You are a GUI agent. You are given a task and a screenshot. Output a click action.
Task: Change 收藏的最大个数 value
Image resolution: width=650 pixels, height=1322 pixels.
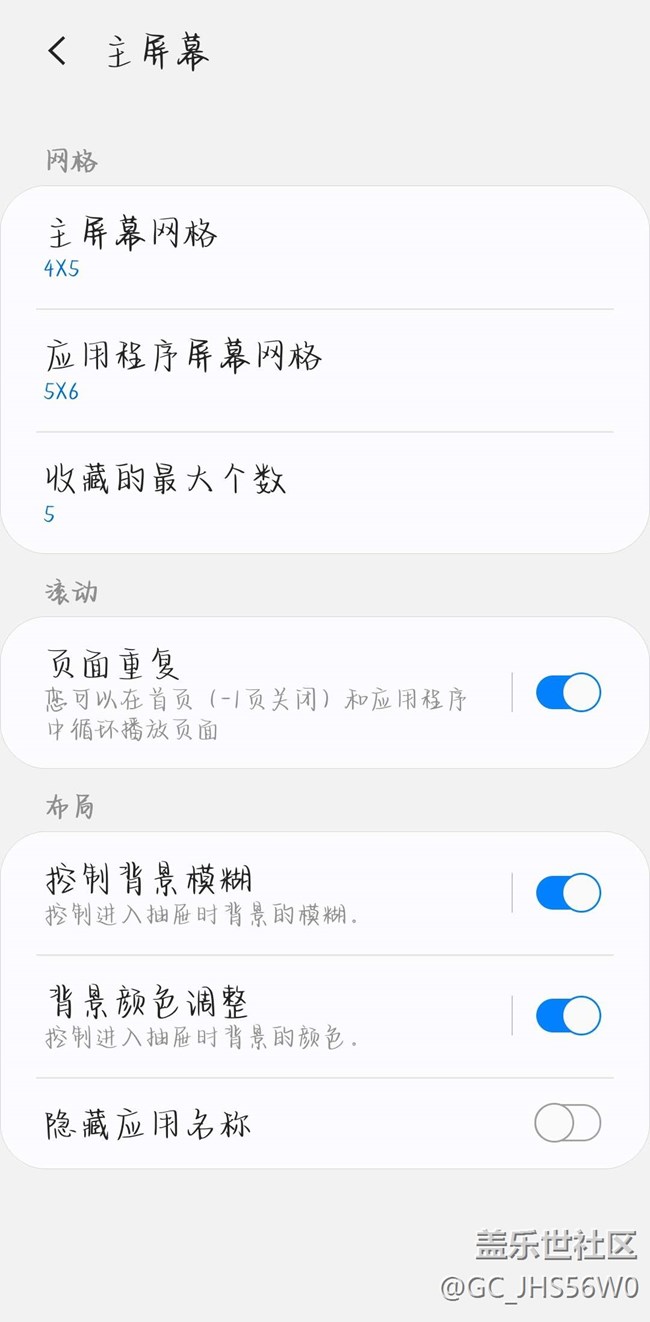coord(324,493)
